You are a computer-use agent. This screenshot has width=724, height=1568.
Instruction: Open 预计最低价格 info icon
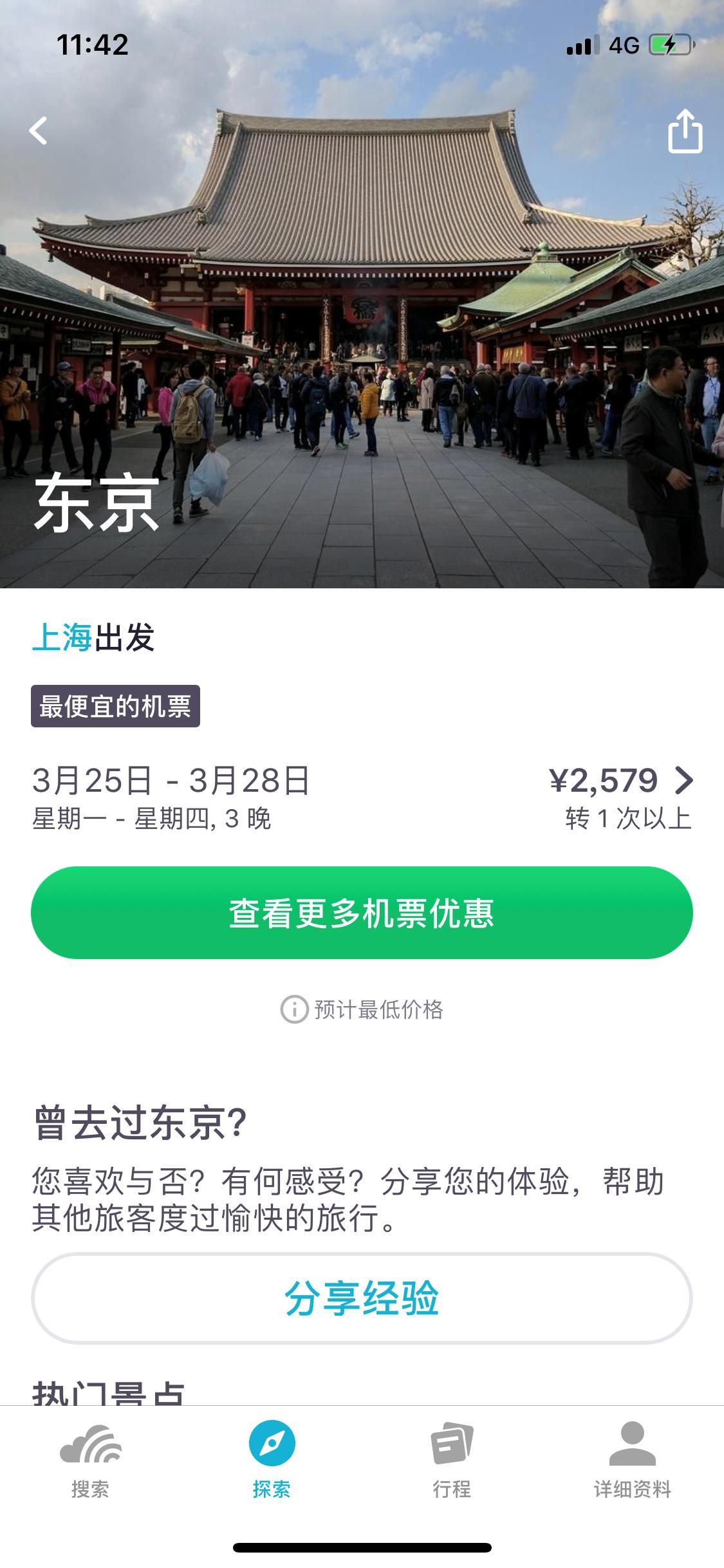(x=294, y=1009)
